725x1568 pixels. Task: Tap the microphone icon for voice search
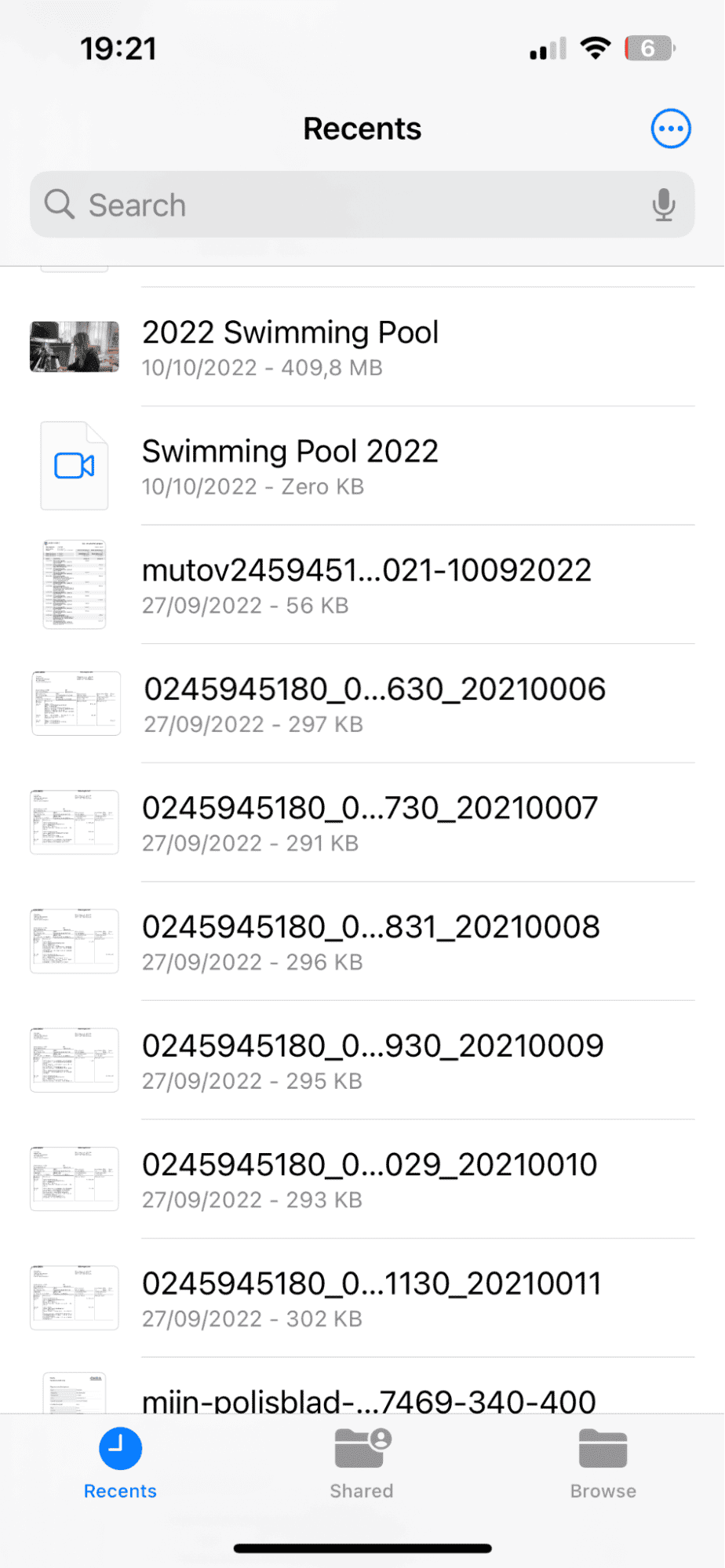[x=664, y=205]
